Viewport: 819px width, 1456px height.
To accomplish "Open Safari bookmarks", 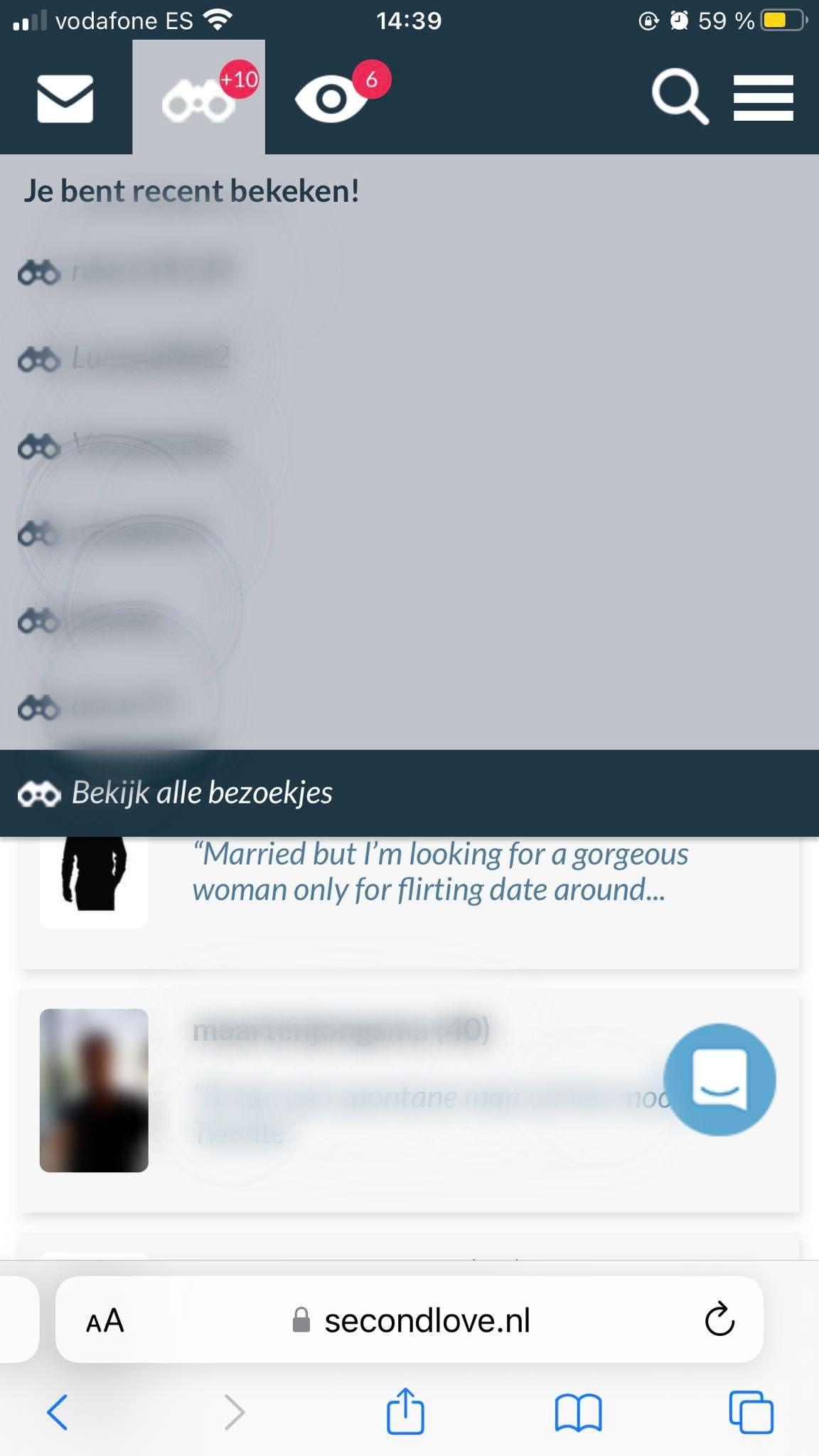I will click(x=578, y=1413).
